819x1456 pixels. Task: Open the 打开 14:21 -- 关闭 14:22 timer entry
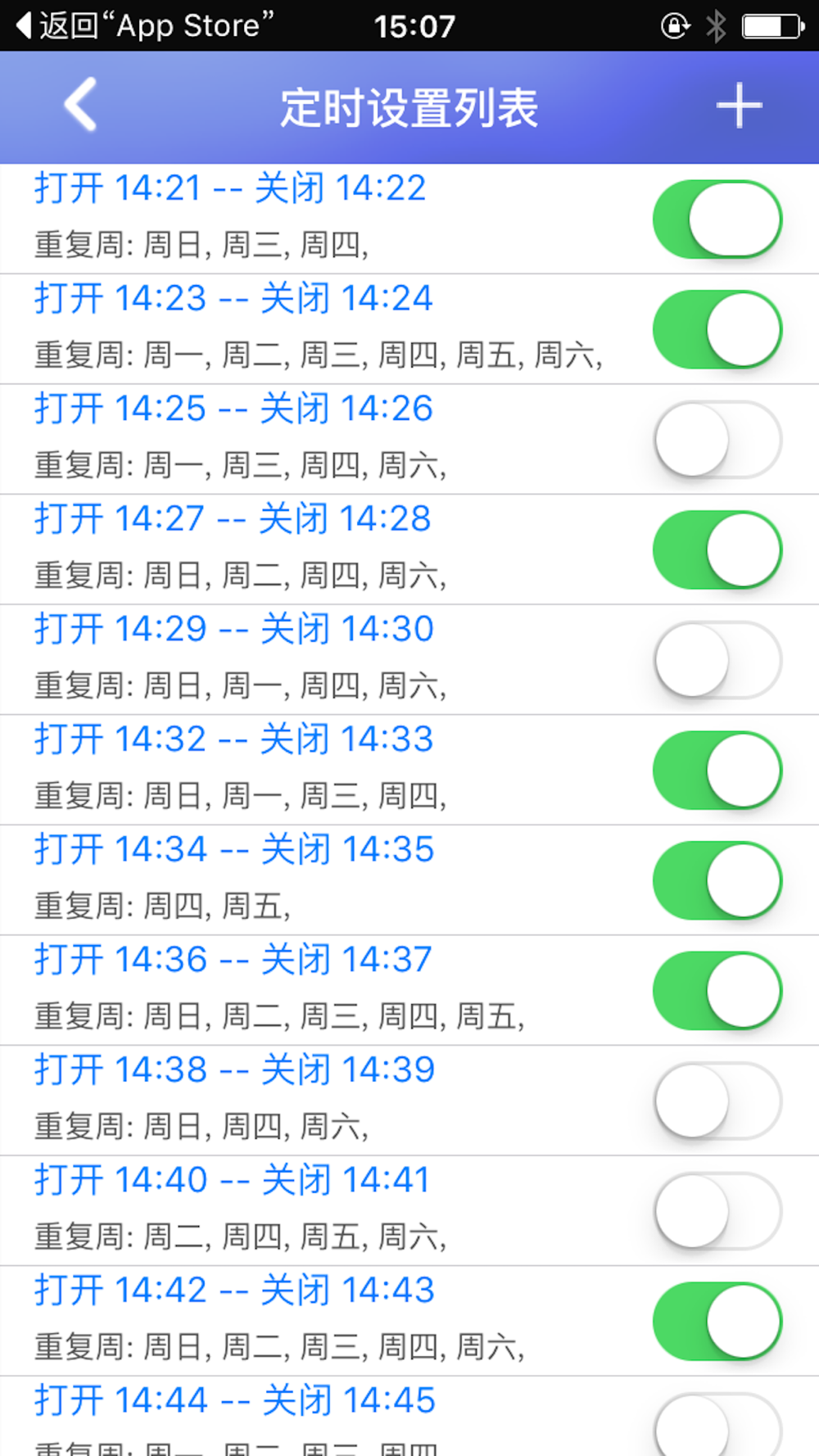230,189
